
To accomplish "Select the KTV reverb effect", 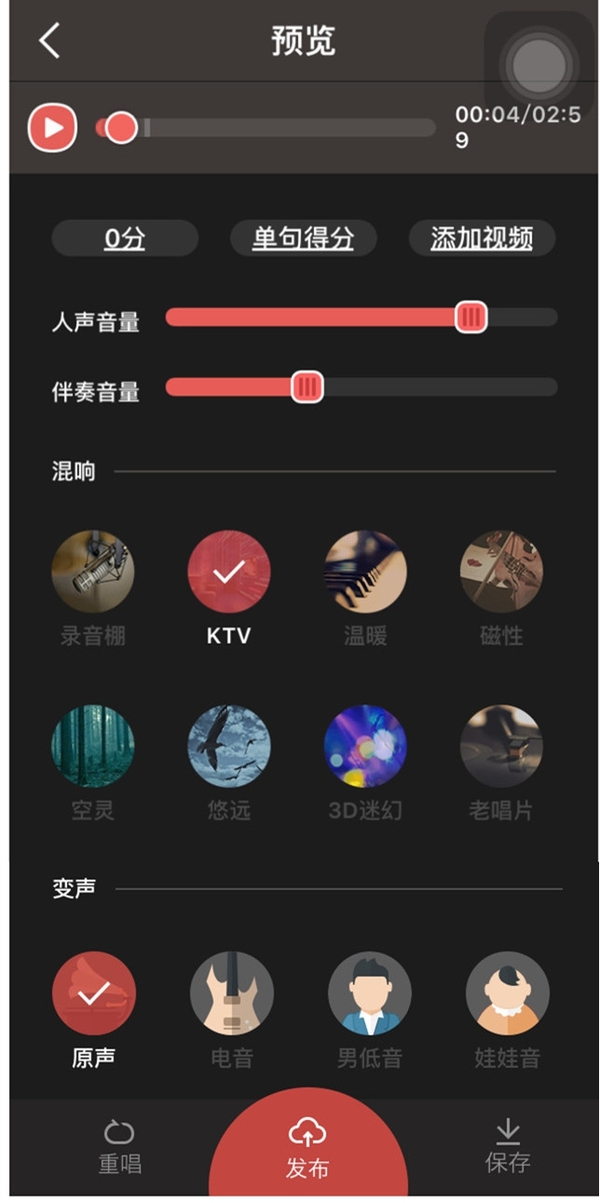I will click(229, 572).
